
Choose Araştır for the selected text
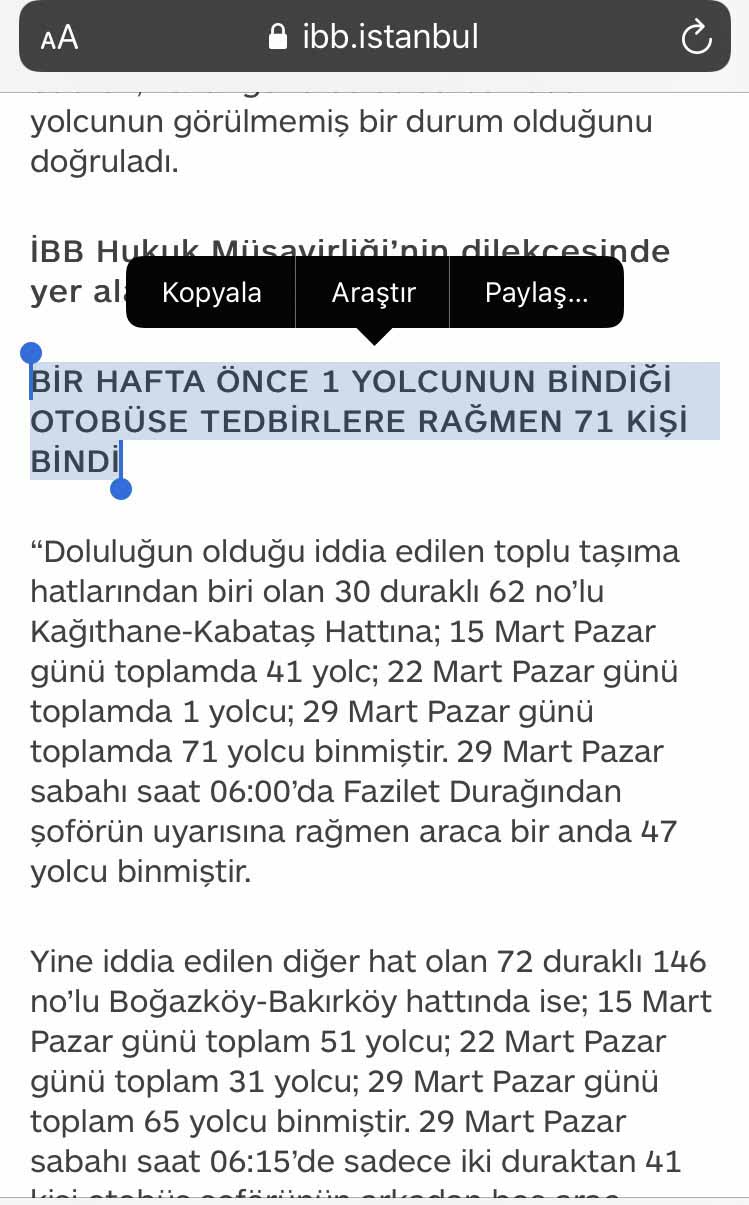pyautogui.click(x=373, y=293)
